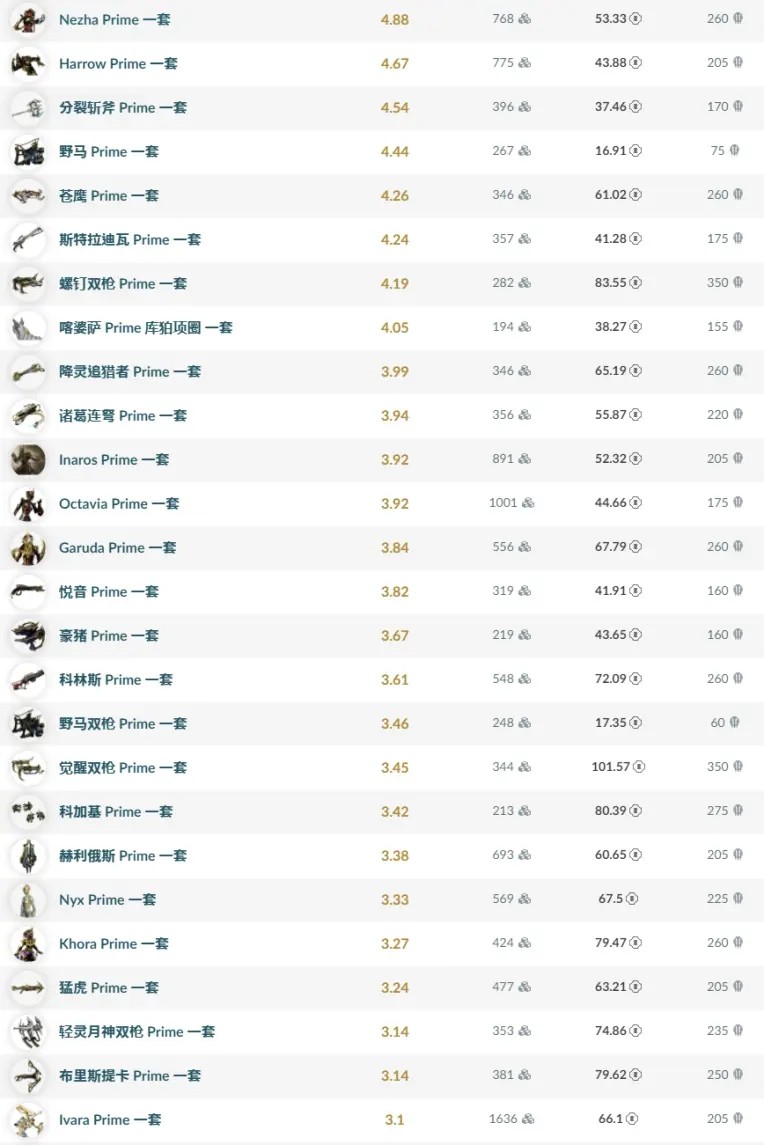Open Nyx Prime 一套 listing

click(107, 900)
